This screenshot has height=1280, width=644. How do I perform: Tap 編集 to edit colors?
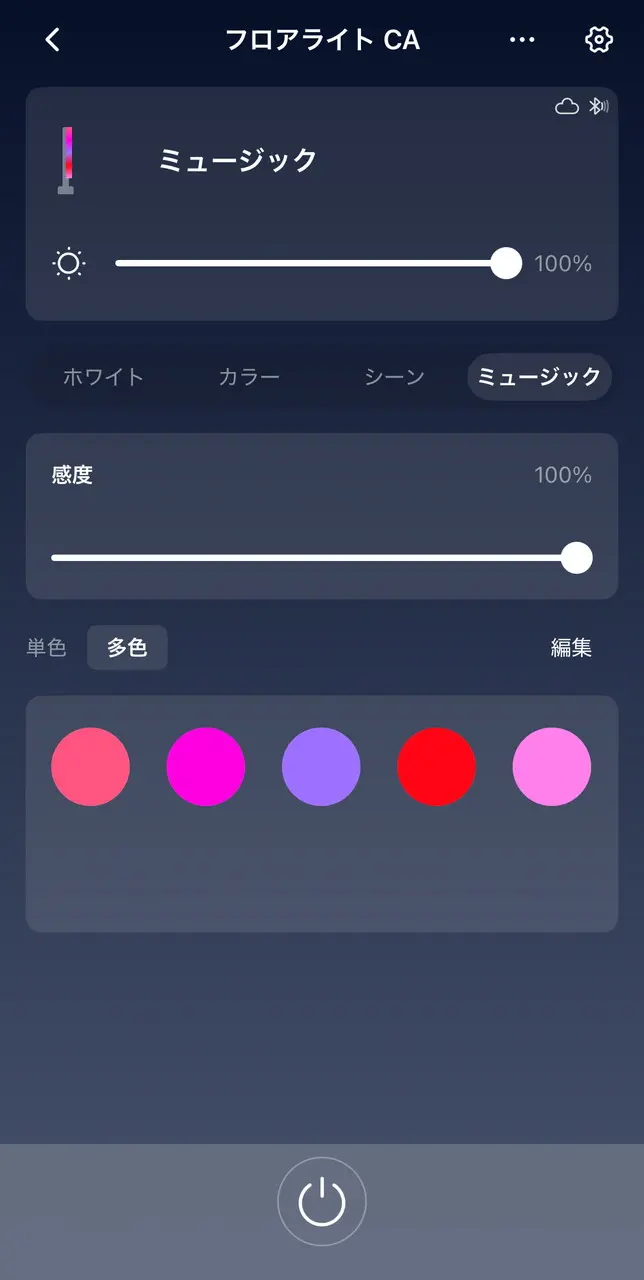pyautogui.click(x=571, y=648)
